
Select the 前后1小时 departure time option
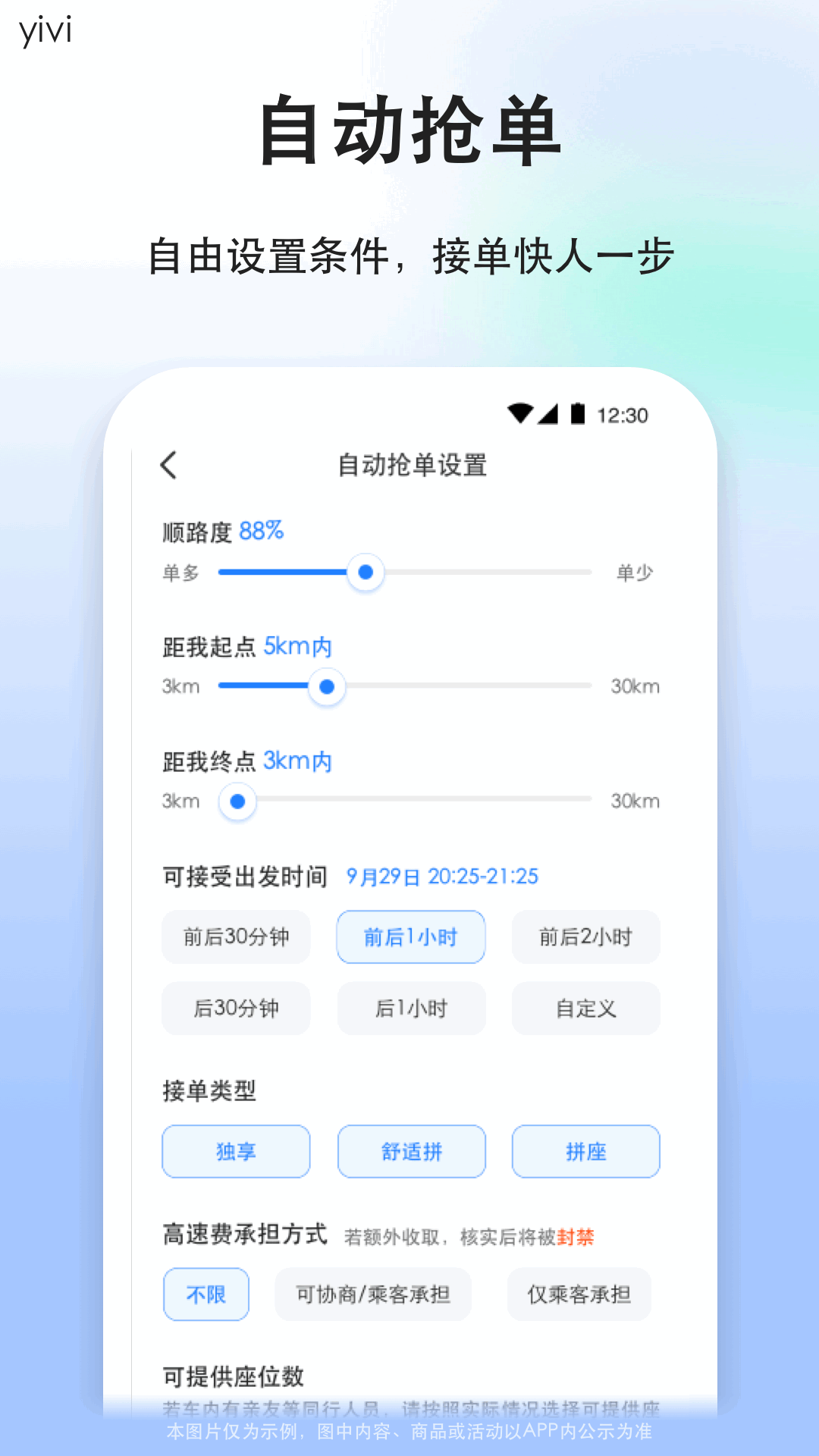pos(410,937)
